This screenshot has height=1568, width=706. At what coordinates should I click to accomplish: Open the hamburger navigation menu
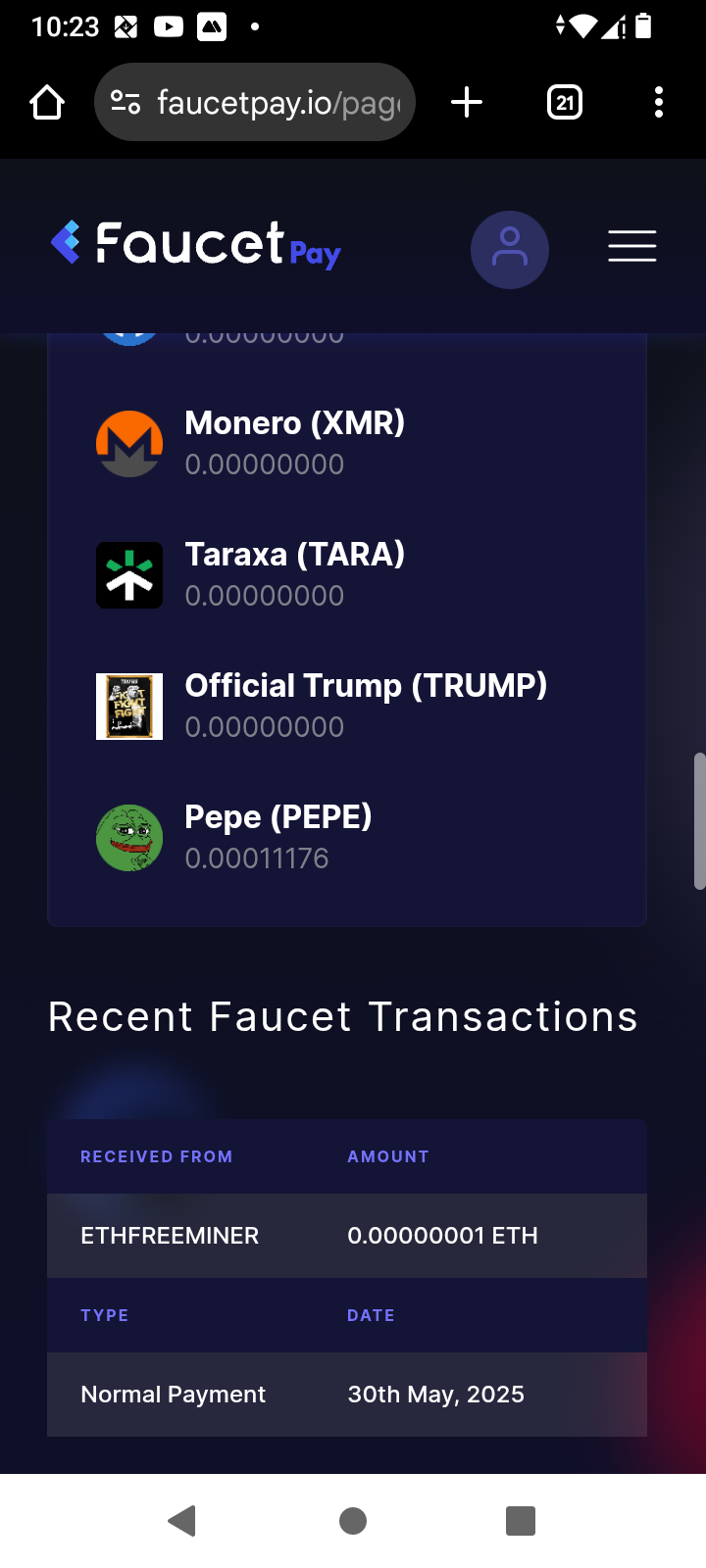pyautogui.click(x=632, y=246)
